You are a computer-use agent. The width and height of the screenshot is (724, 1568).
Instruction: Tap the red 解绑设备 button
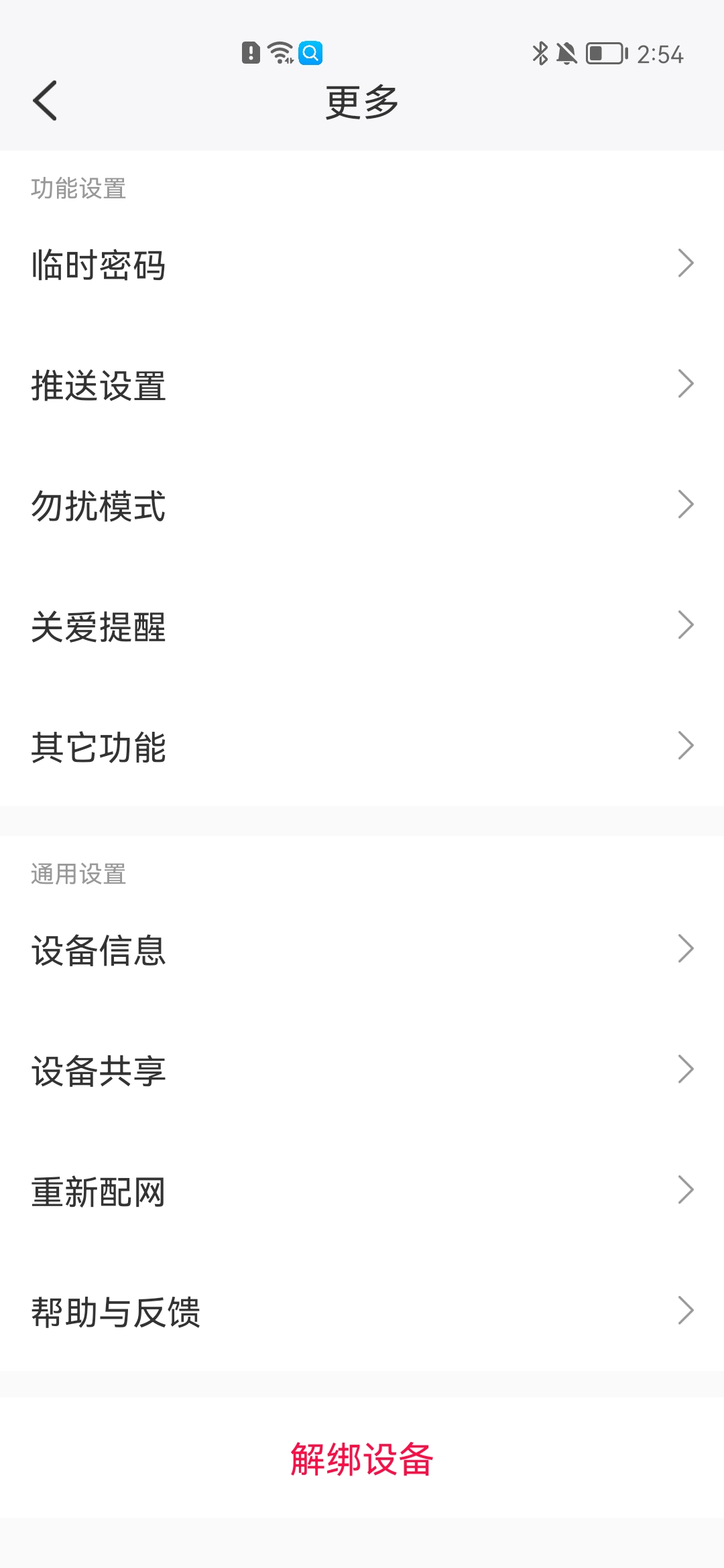(x=362, y=1459)
